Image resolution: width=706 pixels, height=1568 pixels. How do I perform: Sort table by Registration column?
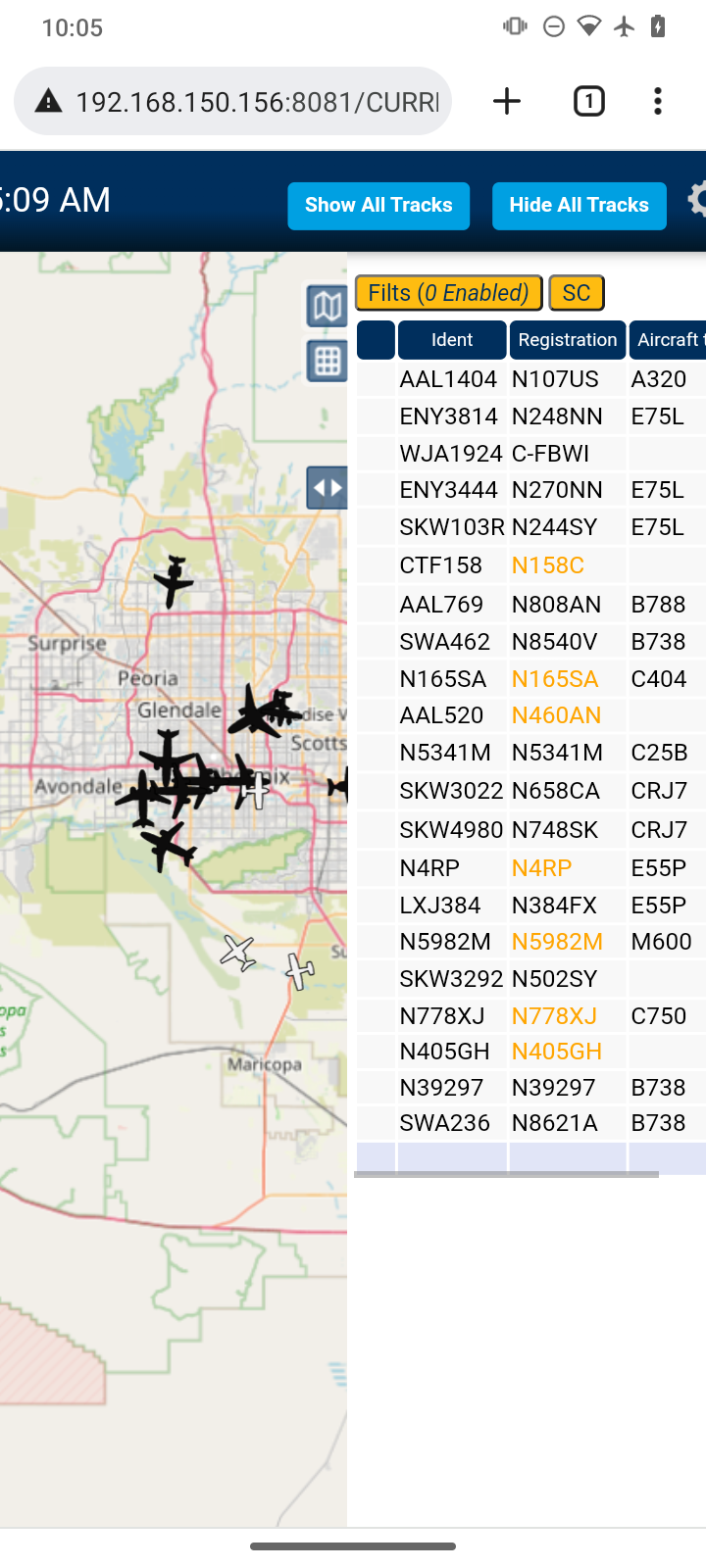568,340
